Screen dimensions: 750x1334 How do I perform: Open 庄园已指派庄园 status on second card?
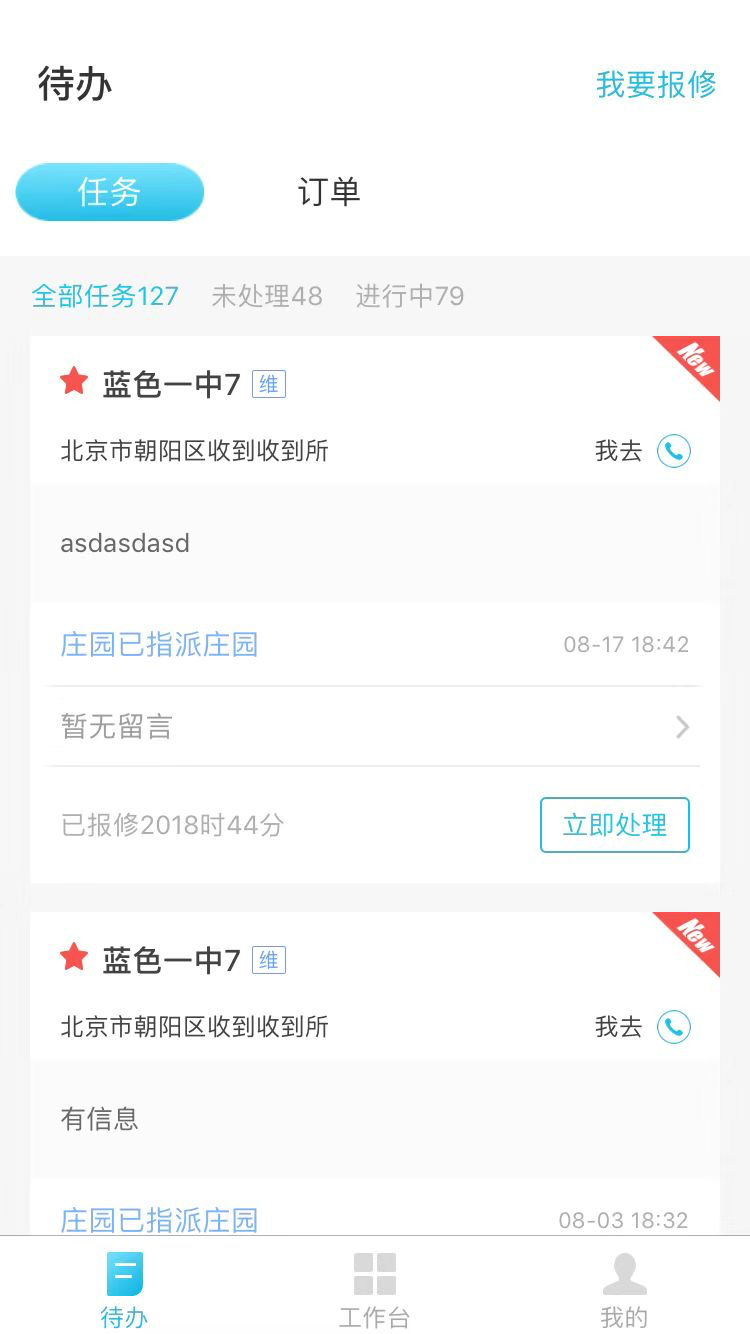tap(158, 1220)
